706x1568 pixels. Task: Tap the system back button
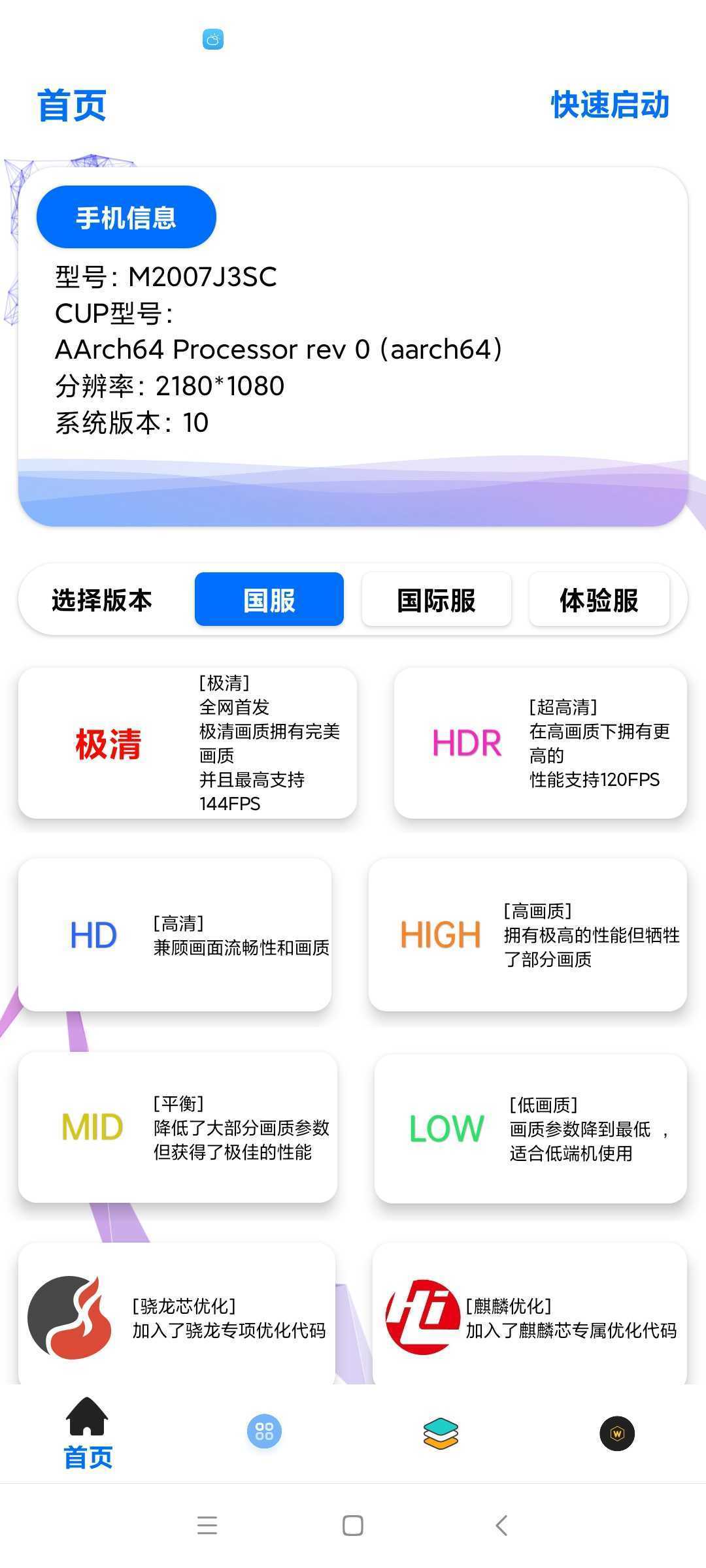tap(501, 1526)
